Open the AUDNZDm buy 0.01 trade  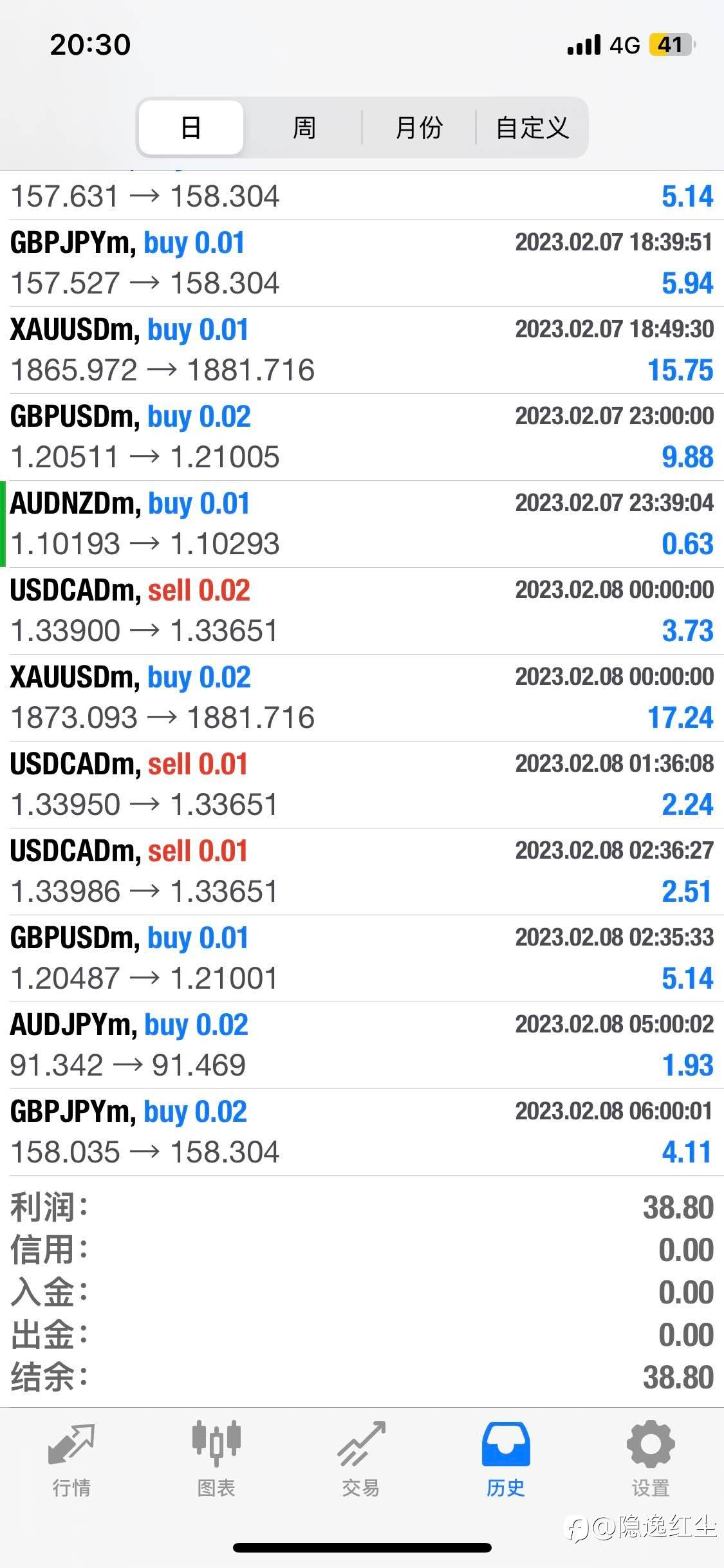(362, 524)
